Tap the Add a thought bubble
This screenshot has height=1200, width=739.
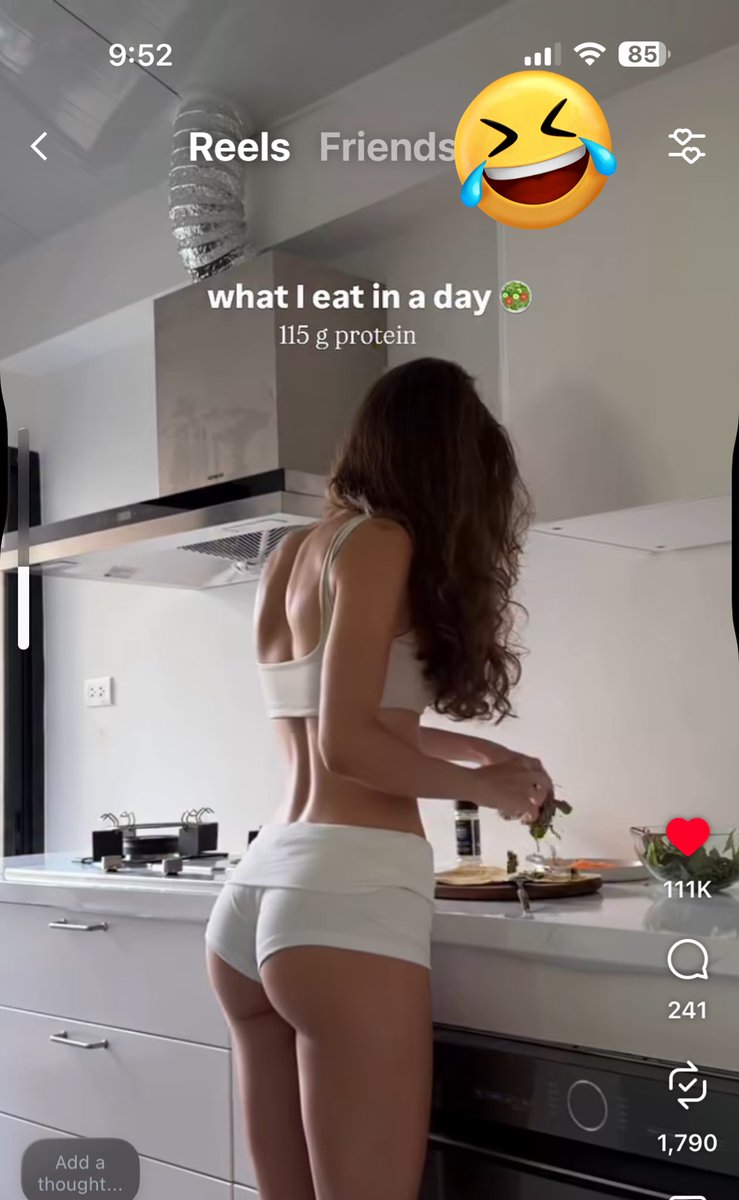[80, 1172]
